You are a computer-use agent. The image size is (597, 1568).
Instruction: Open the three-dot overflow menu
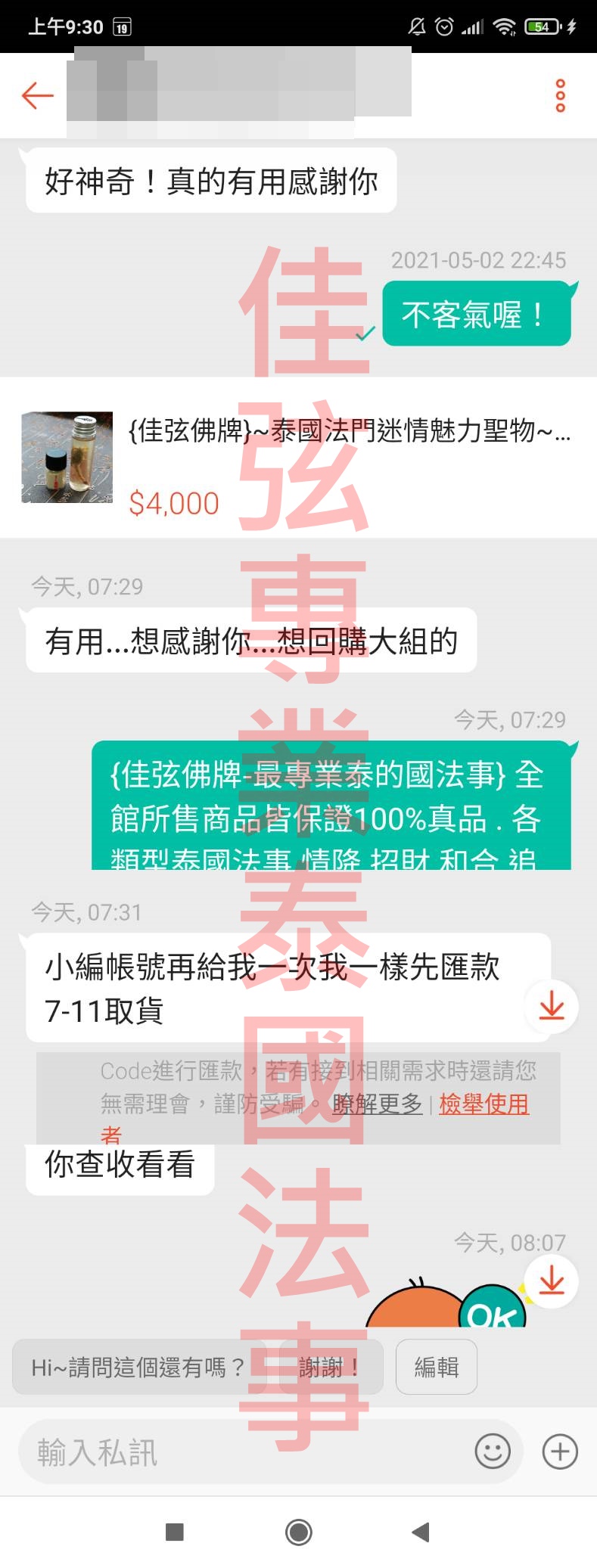(x=560, y=95)
